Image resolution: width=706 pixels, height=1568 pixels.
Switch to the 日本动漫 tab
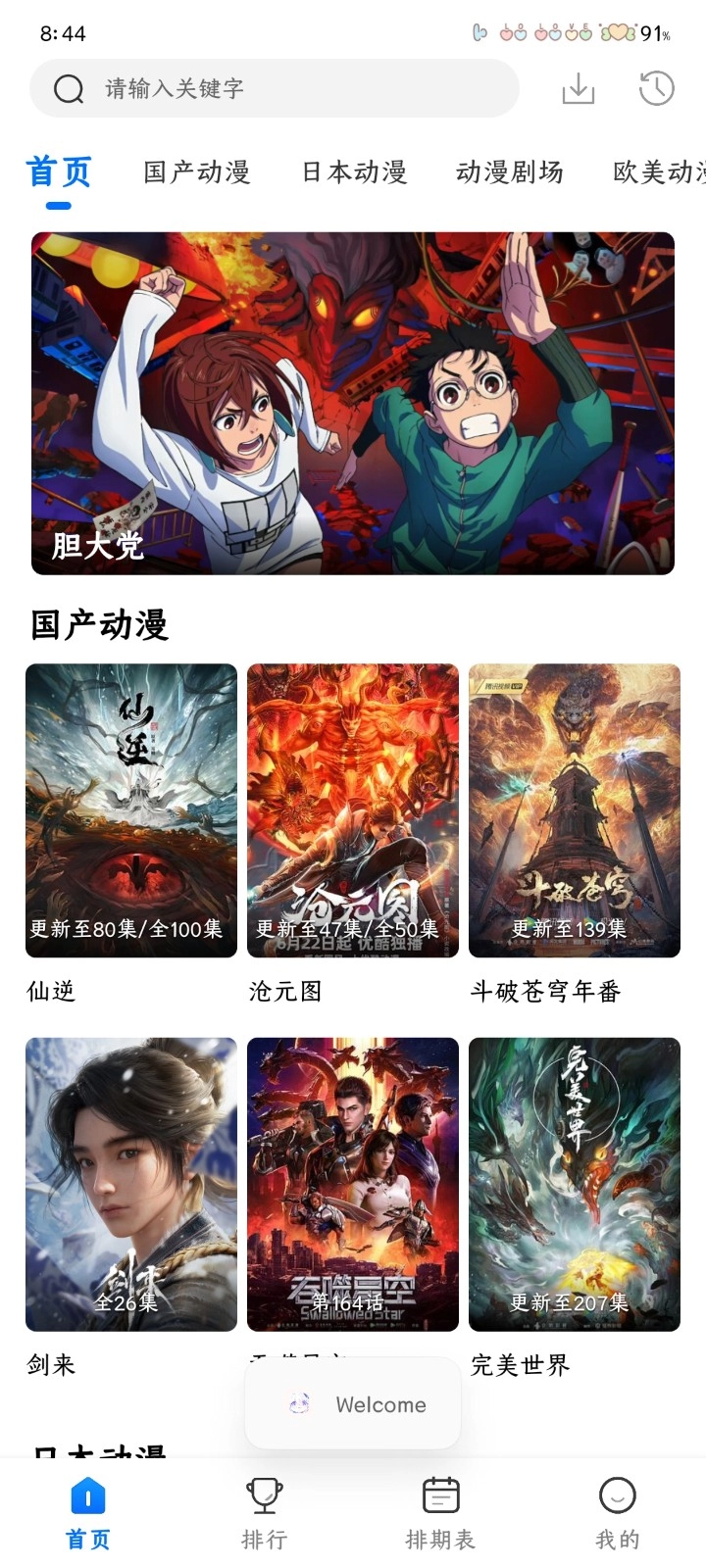tap(354, 172)
